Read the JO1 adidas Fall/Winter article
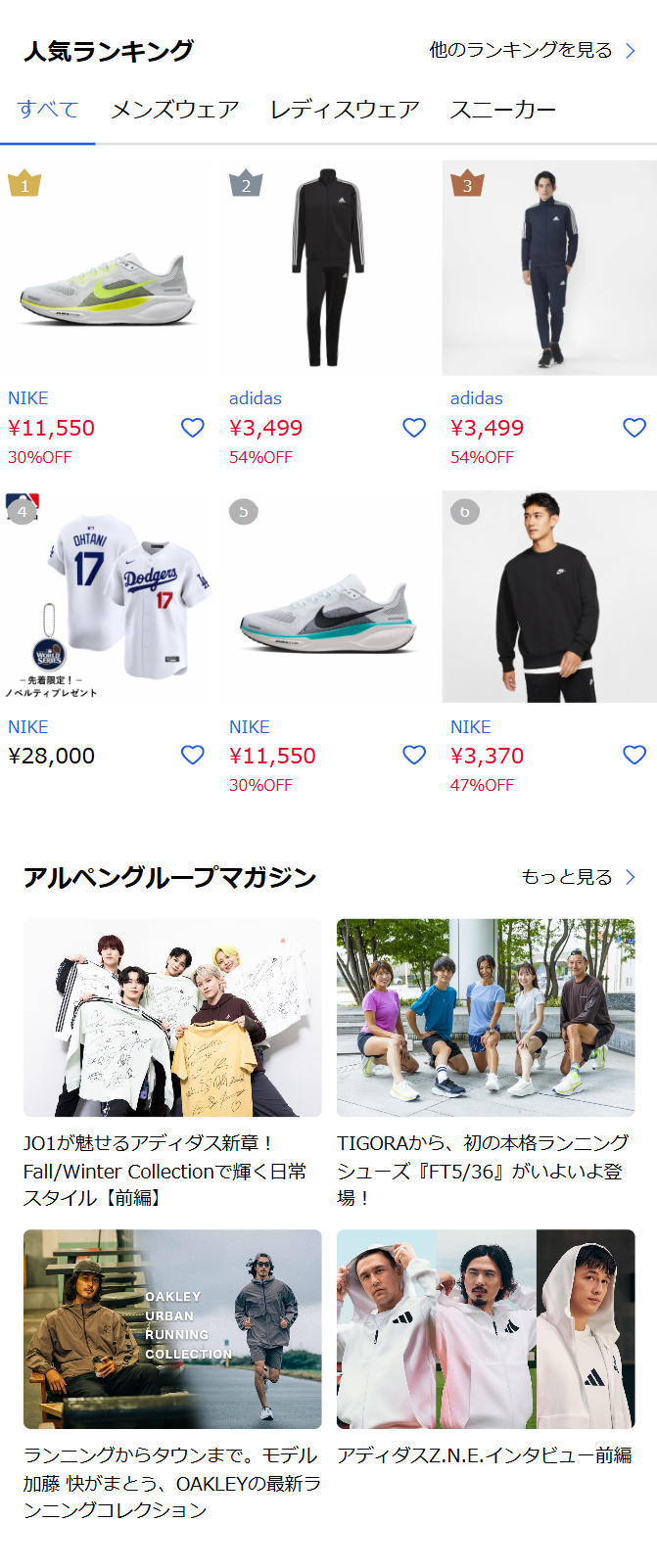The image size is (657, 1568). pos(172,1018)
